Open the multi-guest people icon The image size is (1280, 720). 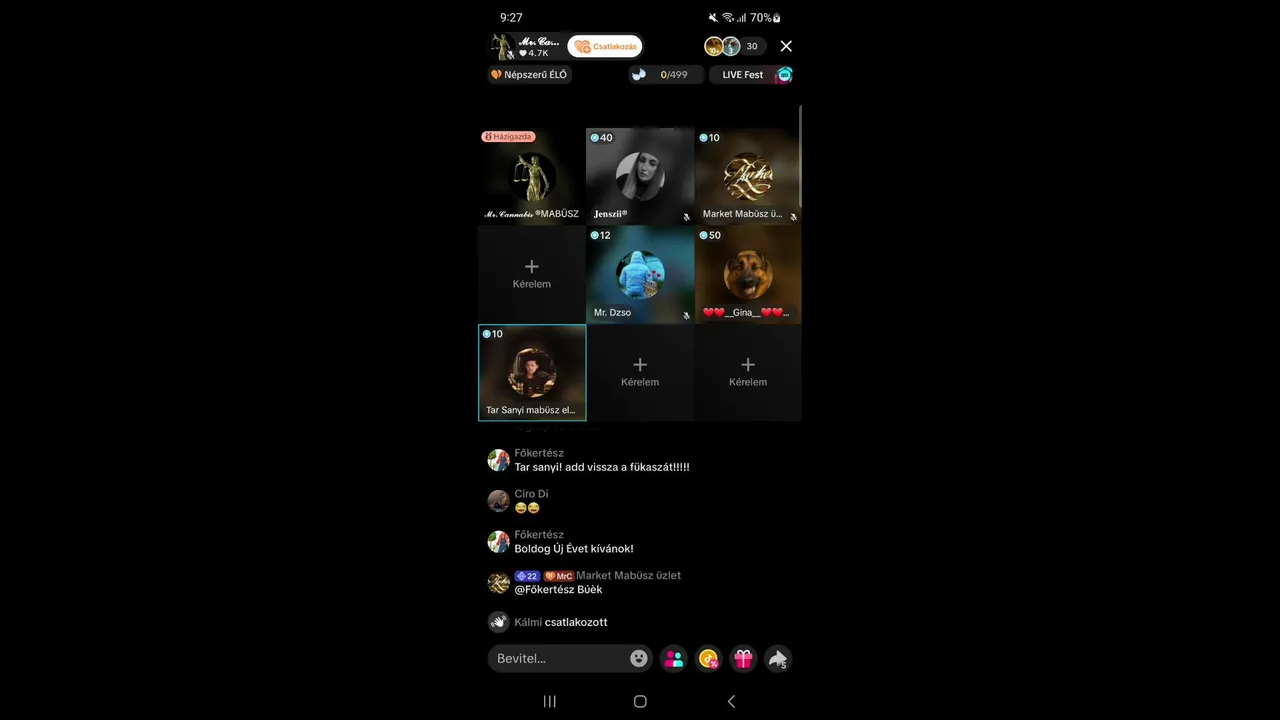pos(674,658)
